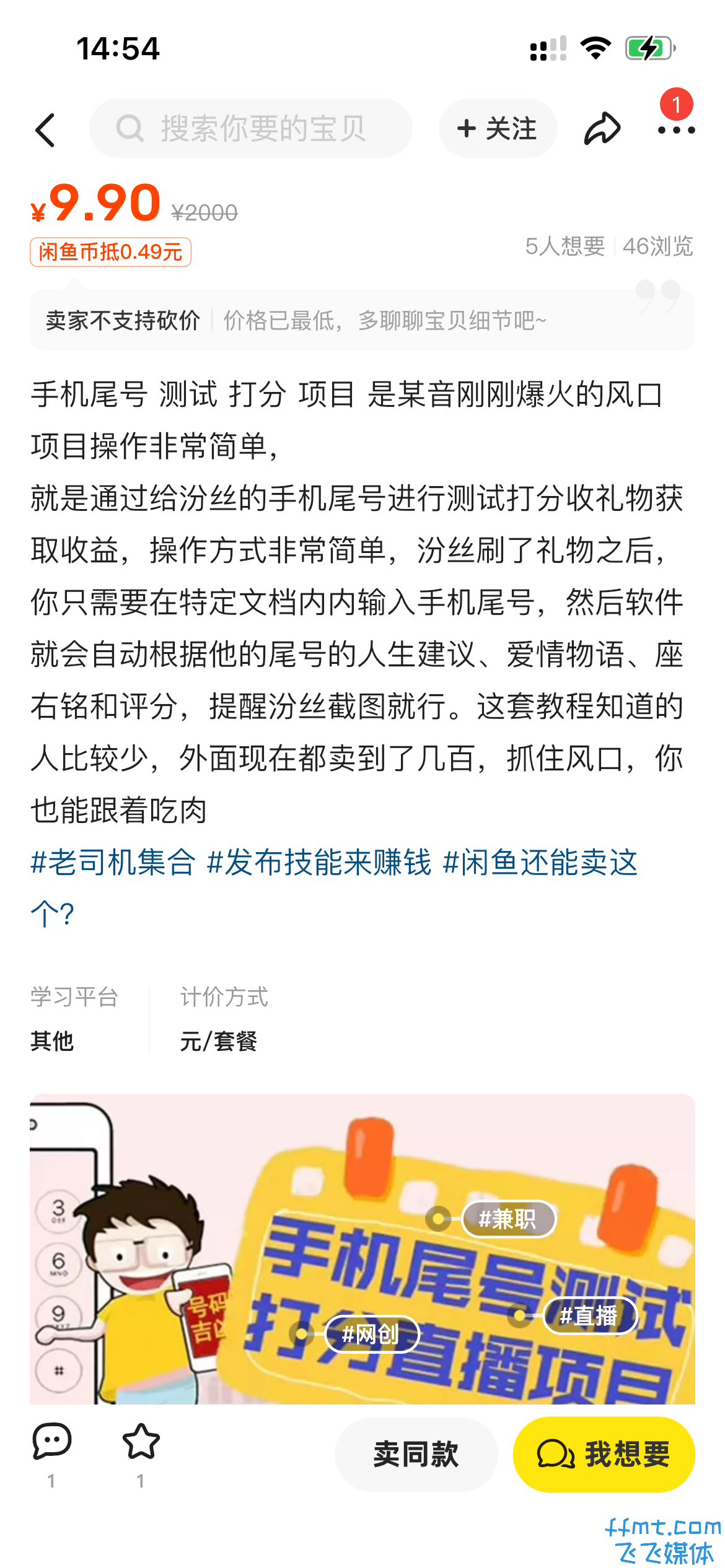Favorite this item with the star
Image resolution: width=725 pixels, height=1568 pixels.
coord(141,1442)
